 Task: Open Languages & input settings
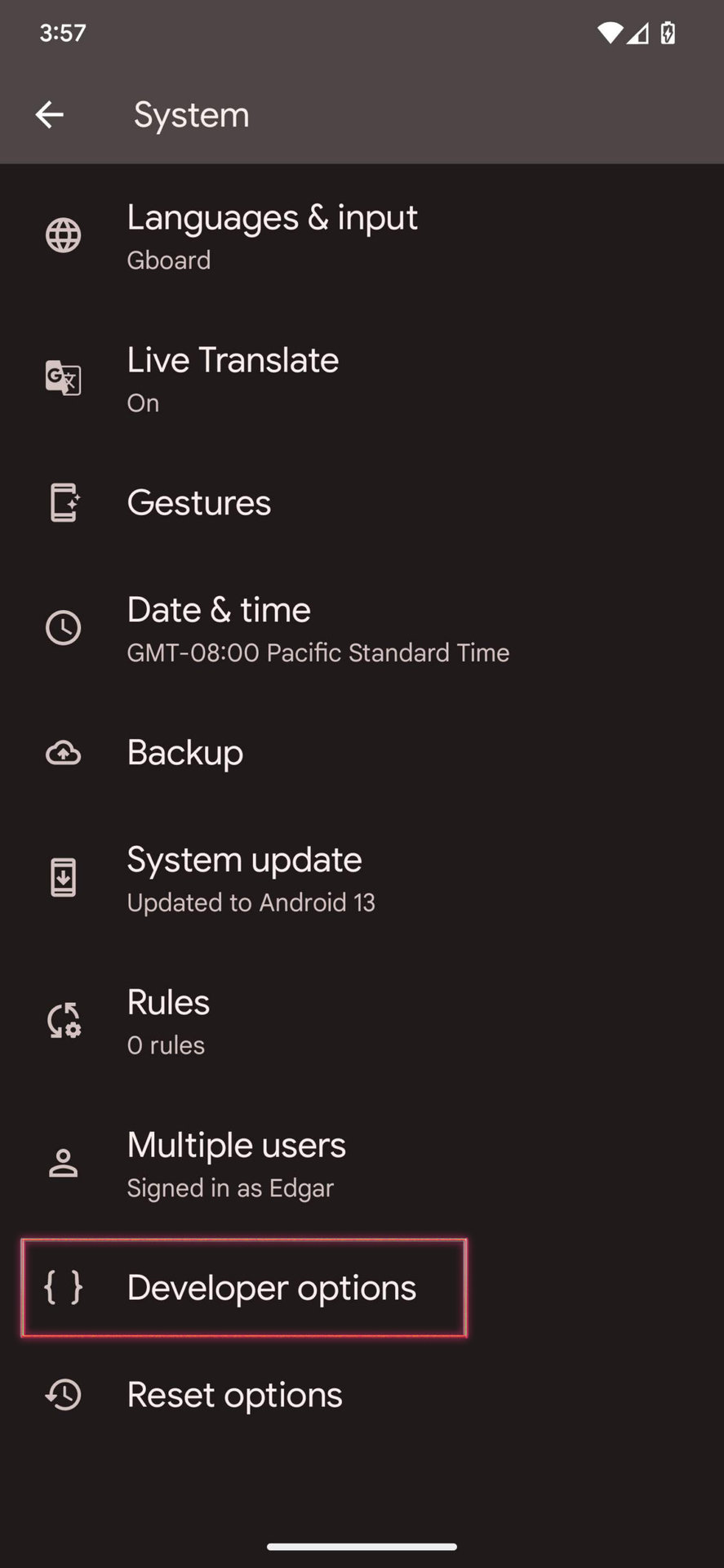coord(272,236)
